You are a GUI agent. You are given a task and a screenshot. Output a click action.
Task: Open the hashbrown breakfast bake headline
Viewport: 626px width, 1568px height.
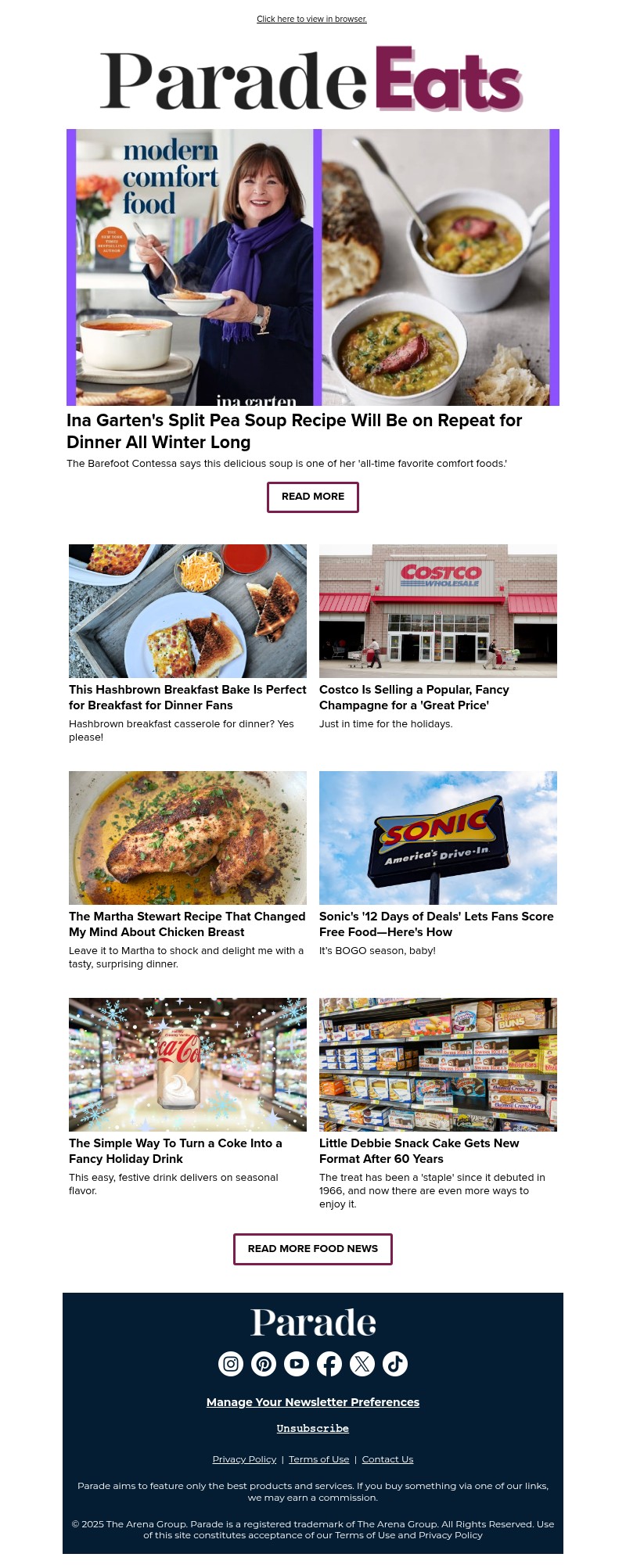[x=188, y=698]
